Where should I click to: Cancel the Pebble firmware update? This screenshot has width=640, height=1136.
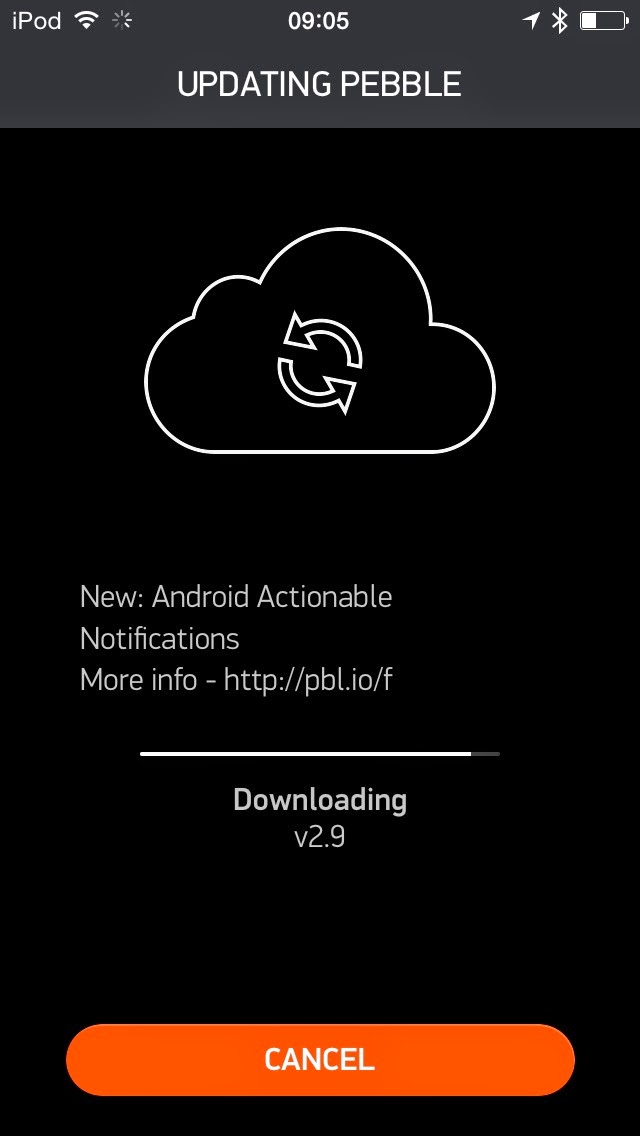tap(320, 1059)
